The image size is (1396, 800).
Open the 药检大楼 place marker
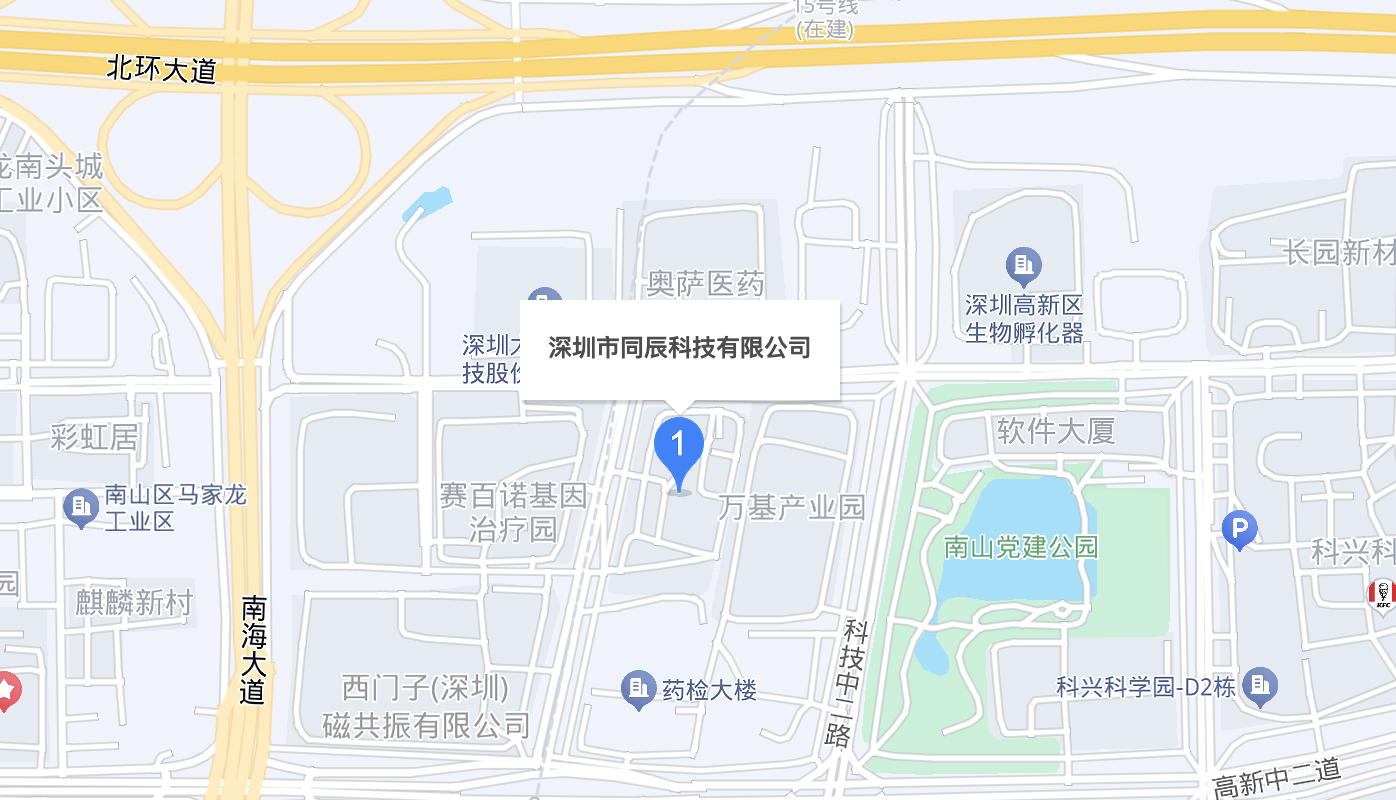(638, 688)
